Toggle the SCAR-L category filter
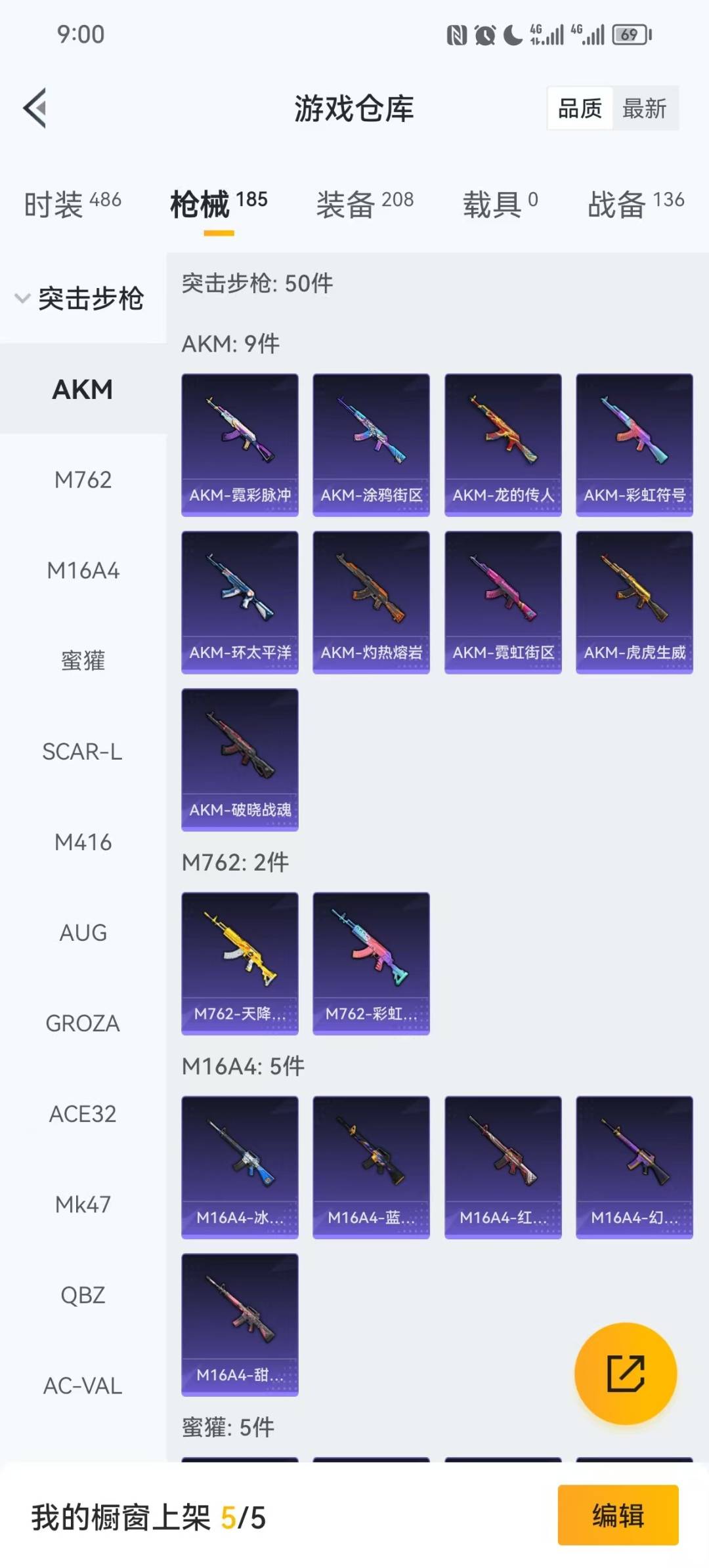Image resolution: width=709 pixels, height=1568 pixels. click(x=83, y=752)
